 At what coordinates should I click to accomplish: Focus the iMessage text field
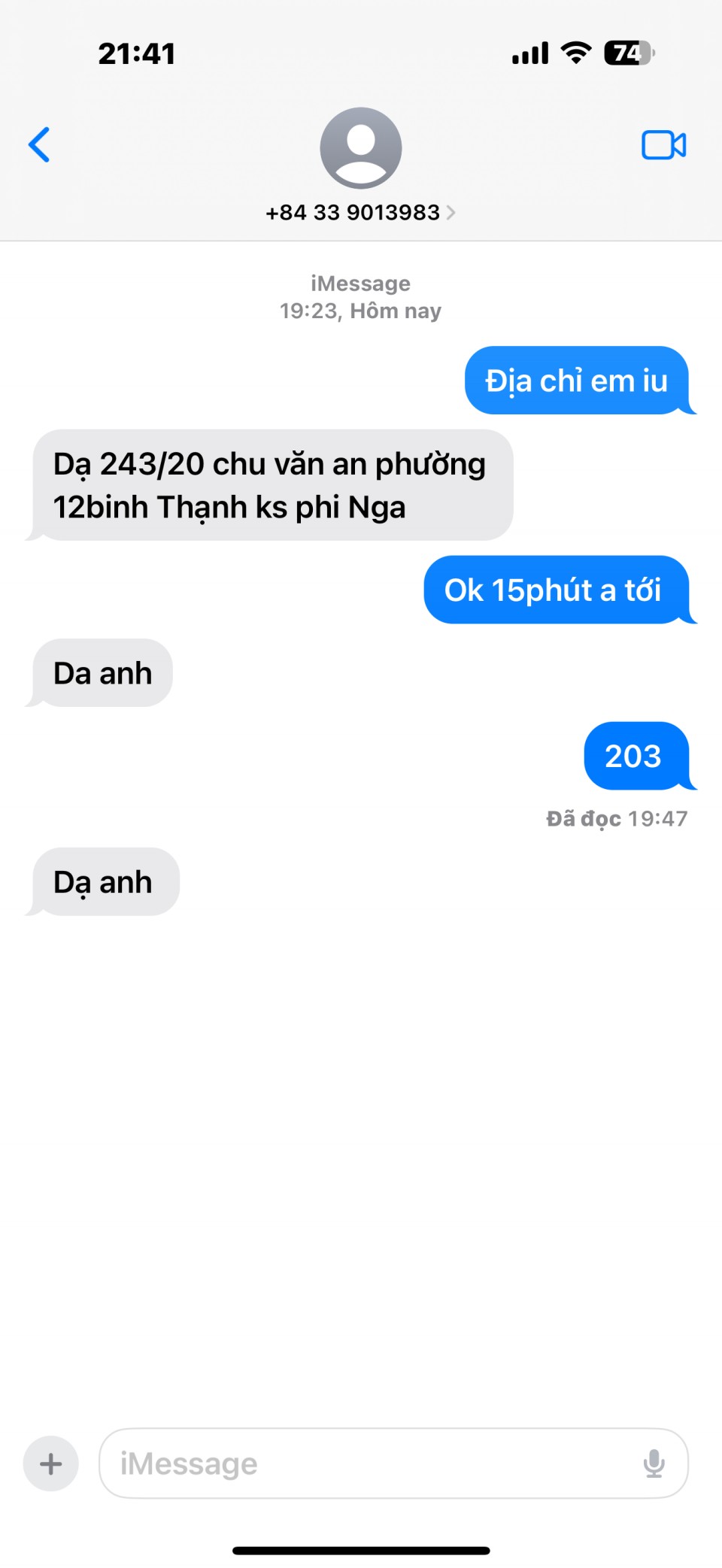(x=369, y=1463)
